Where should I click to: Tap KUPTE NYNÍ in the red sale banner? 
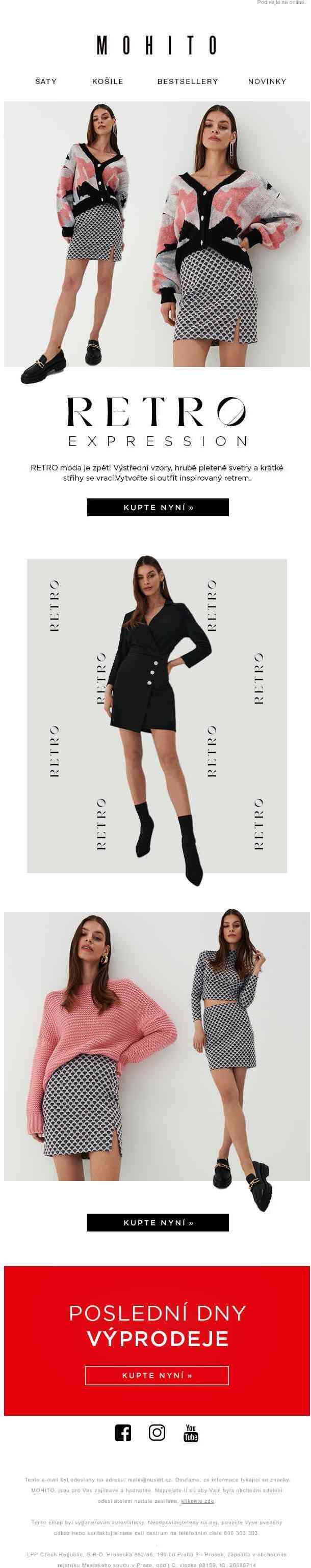(x=157, y=1375)
